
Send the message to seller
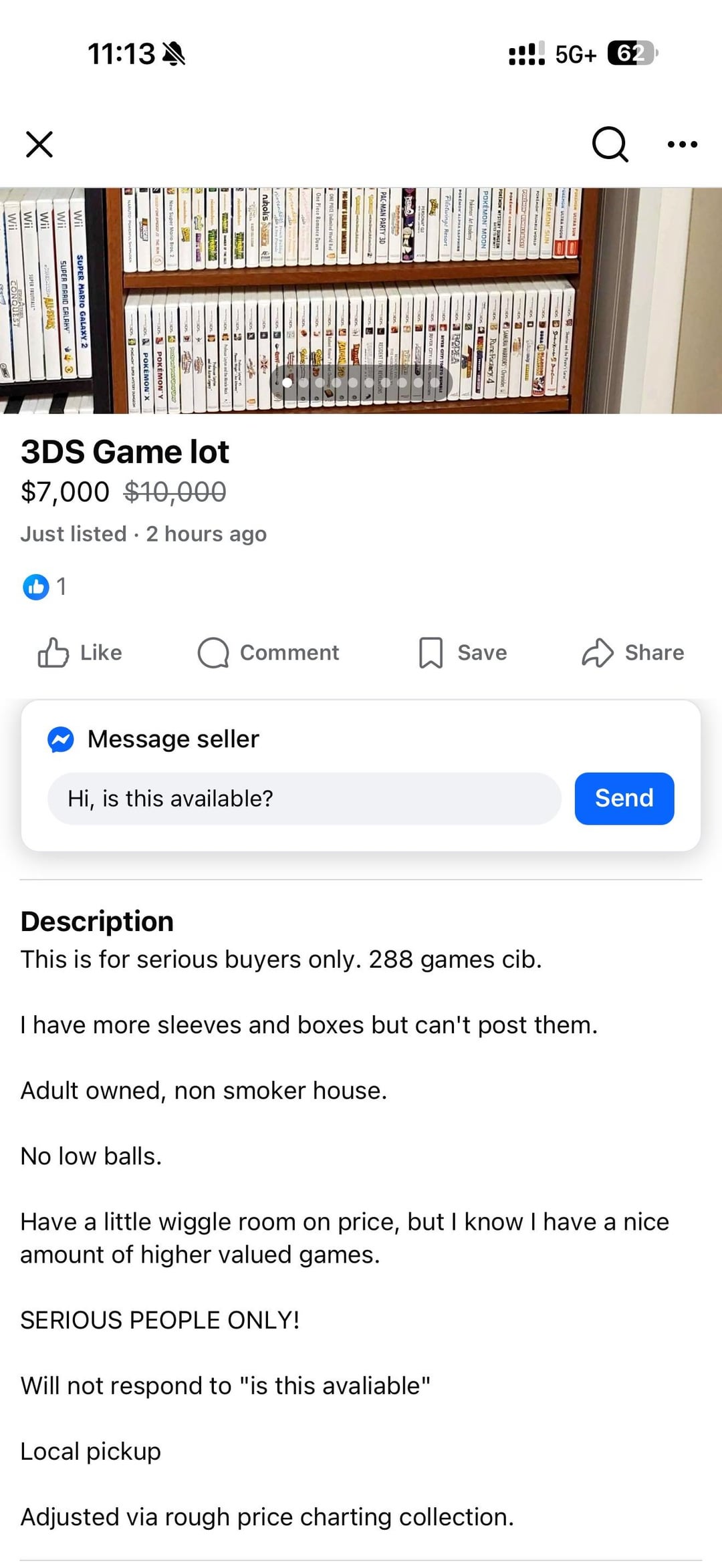tap(624, 799)
